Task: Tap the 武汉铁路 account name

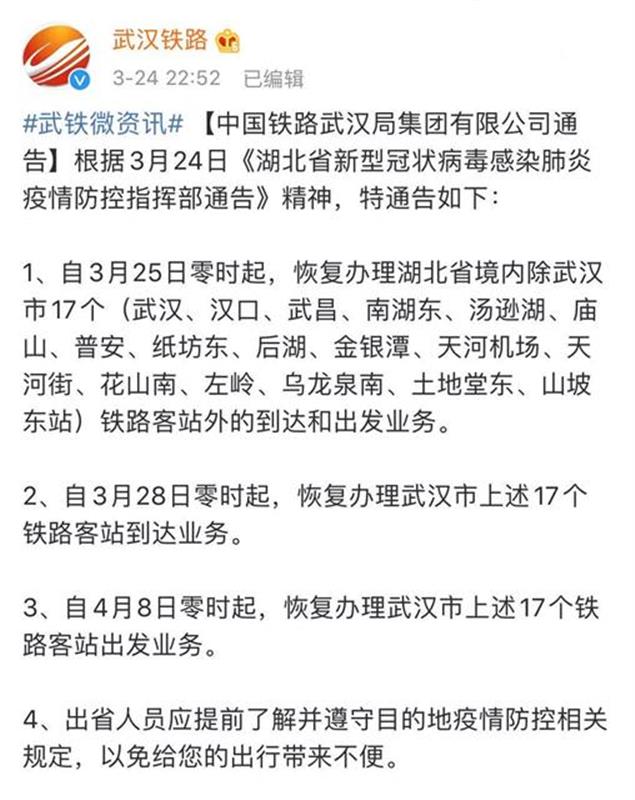Action: 159,39
